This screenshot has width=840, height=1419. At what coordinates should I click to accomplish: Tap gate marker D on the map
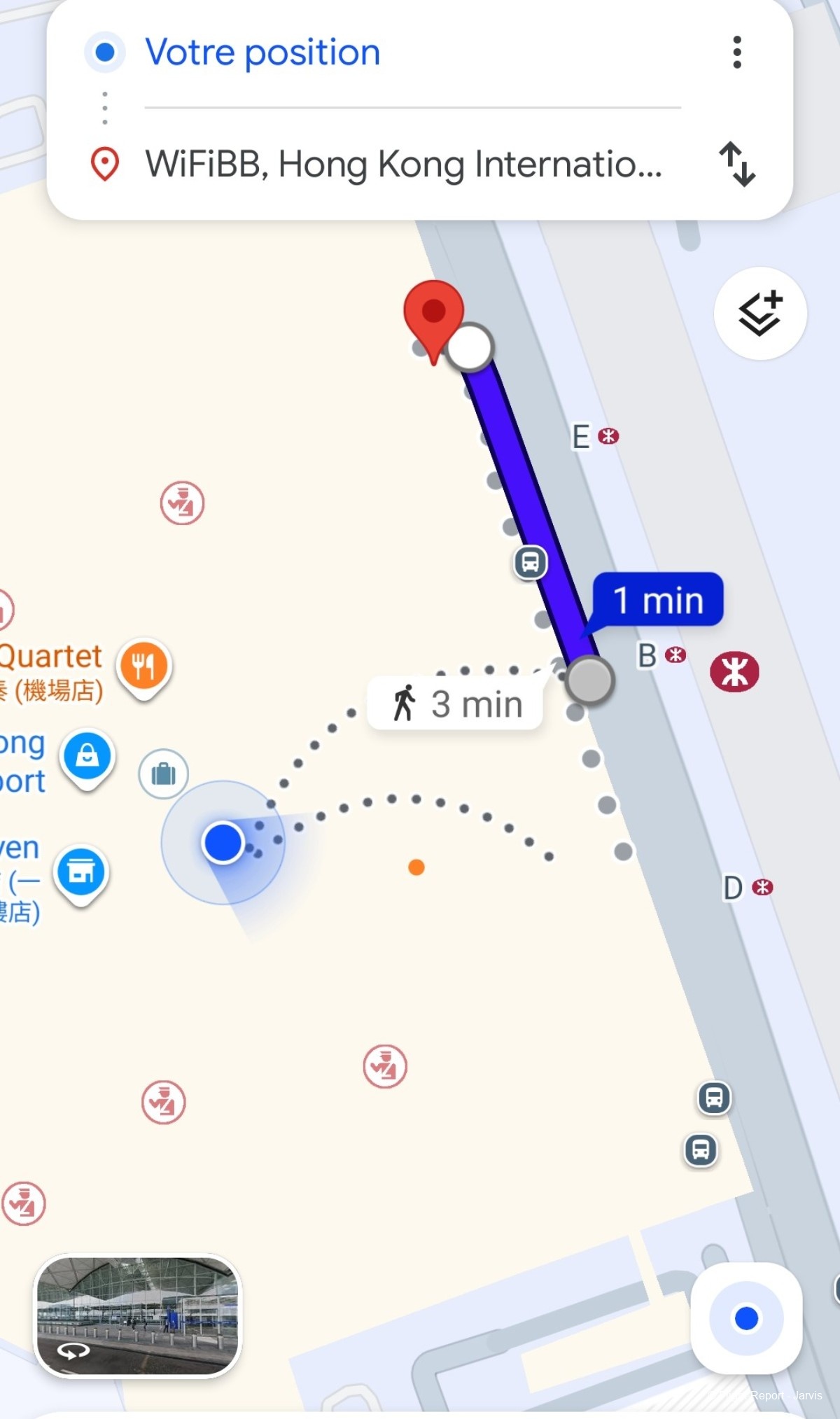[734, 887]
